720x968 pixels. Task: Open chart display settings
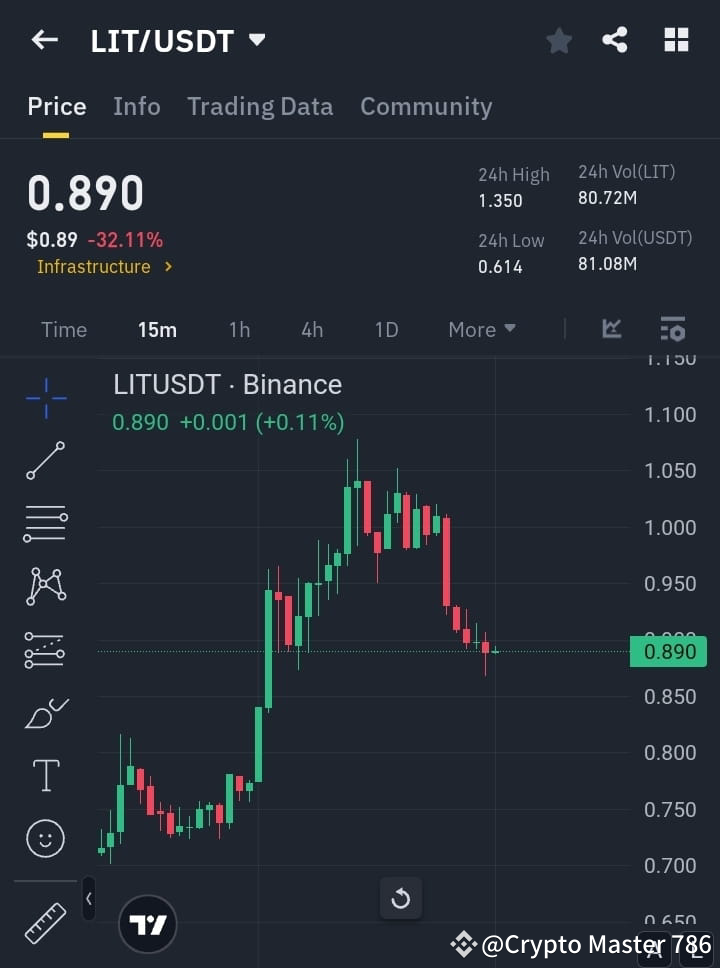click(672, 329)
